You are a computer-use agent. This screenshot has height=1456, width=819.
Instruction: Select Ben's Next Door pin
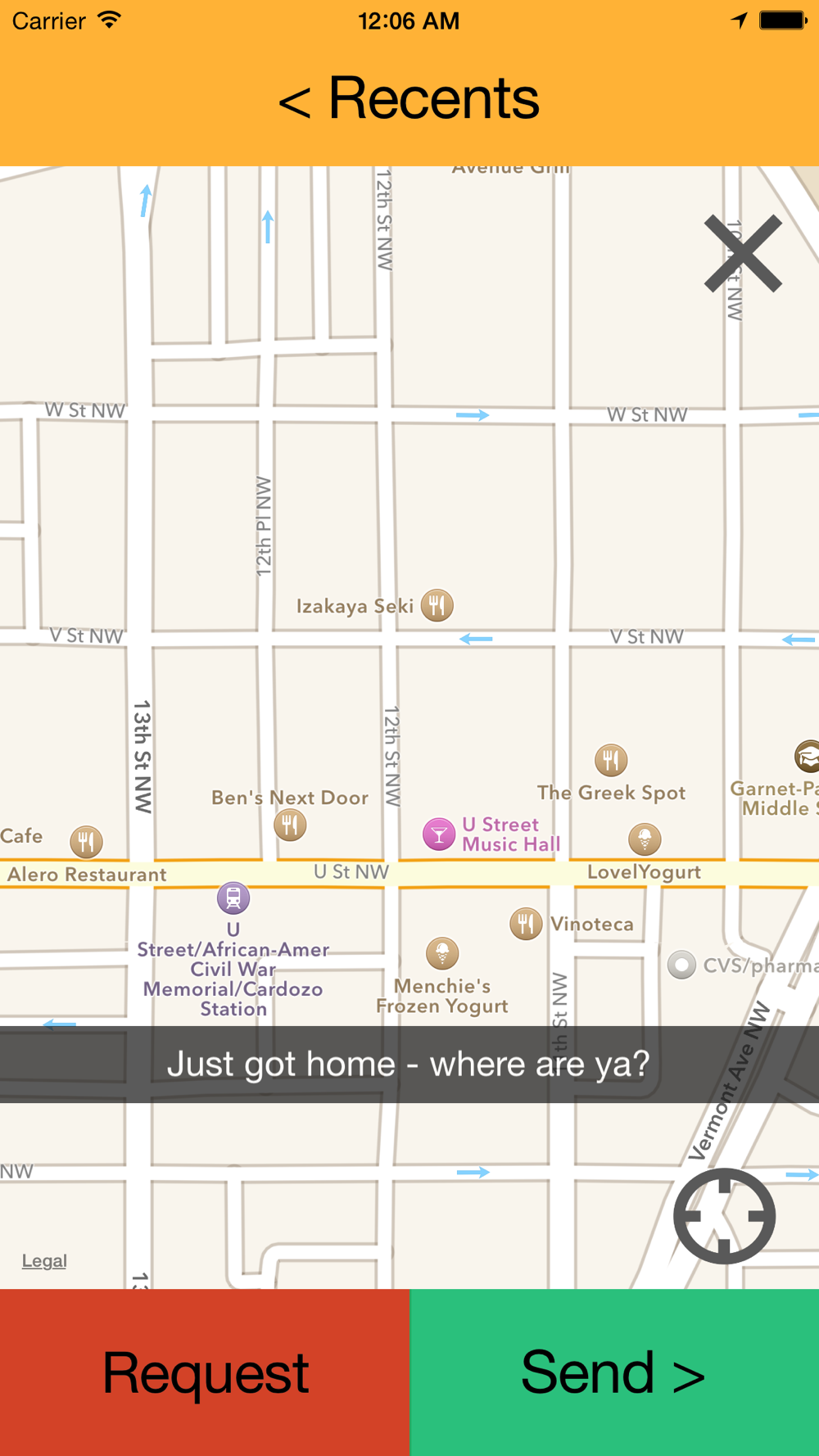pyautogui.click(x=290, y=825)
